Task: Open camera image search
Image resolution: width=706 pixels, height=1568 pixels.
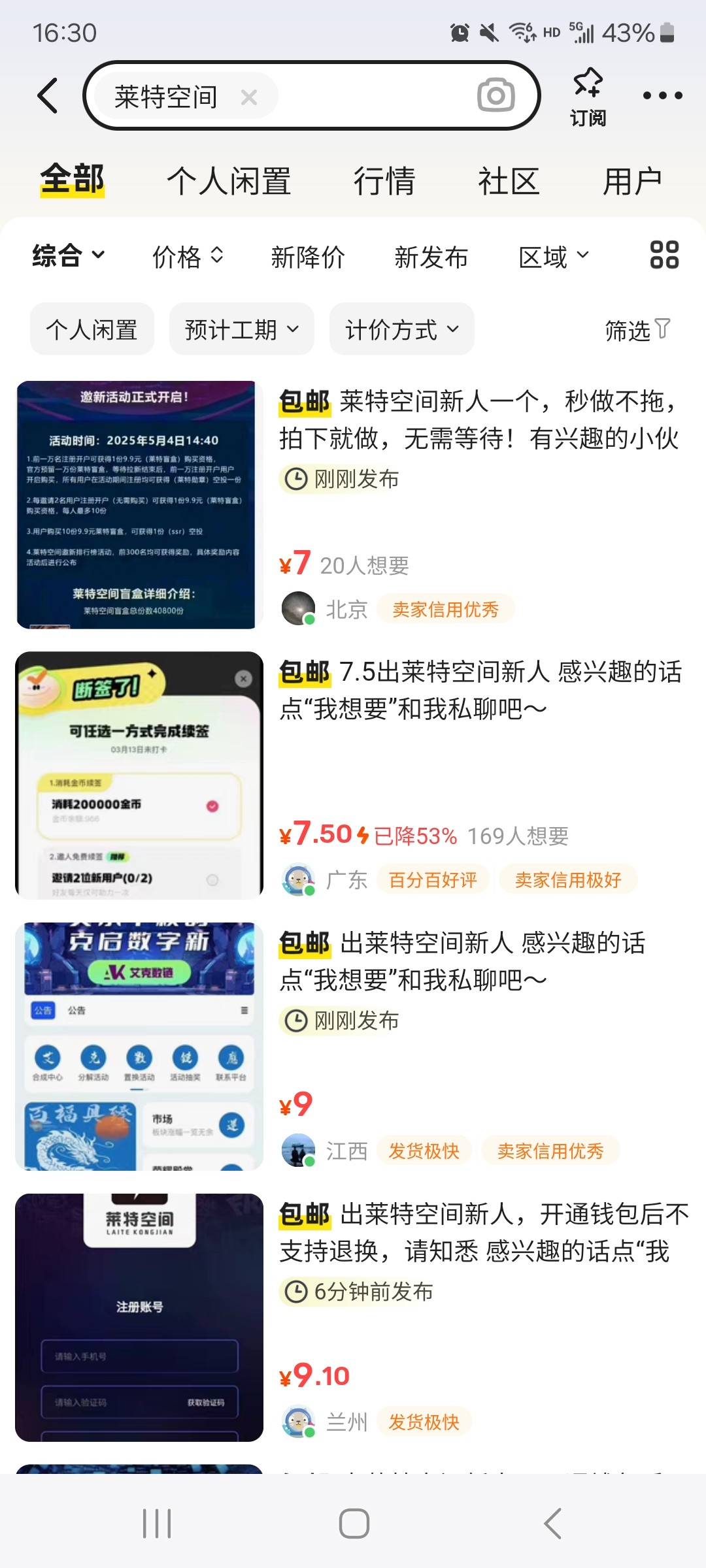Action: click(x=496, y=96)
